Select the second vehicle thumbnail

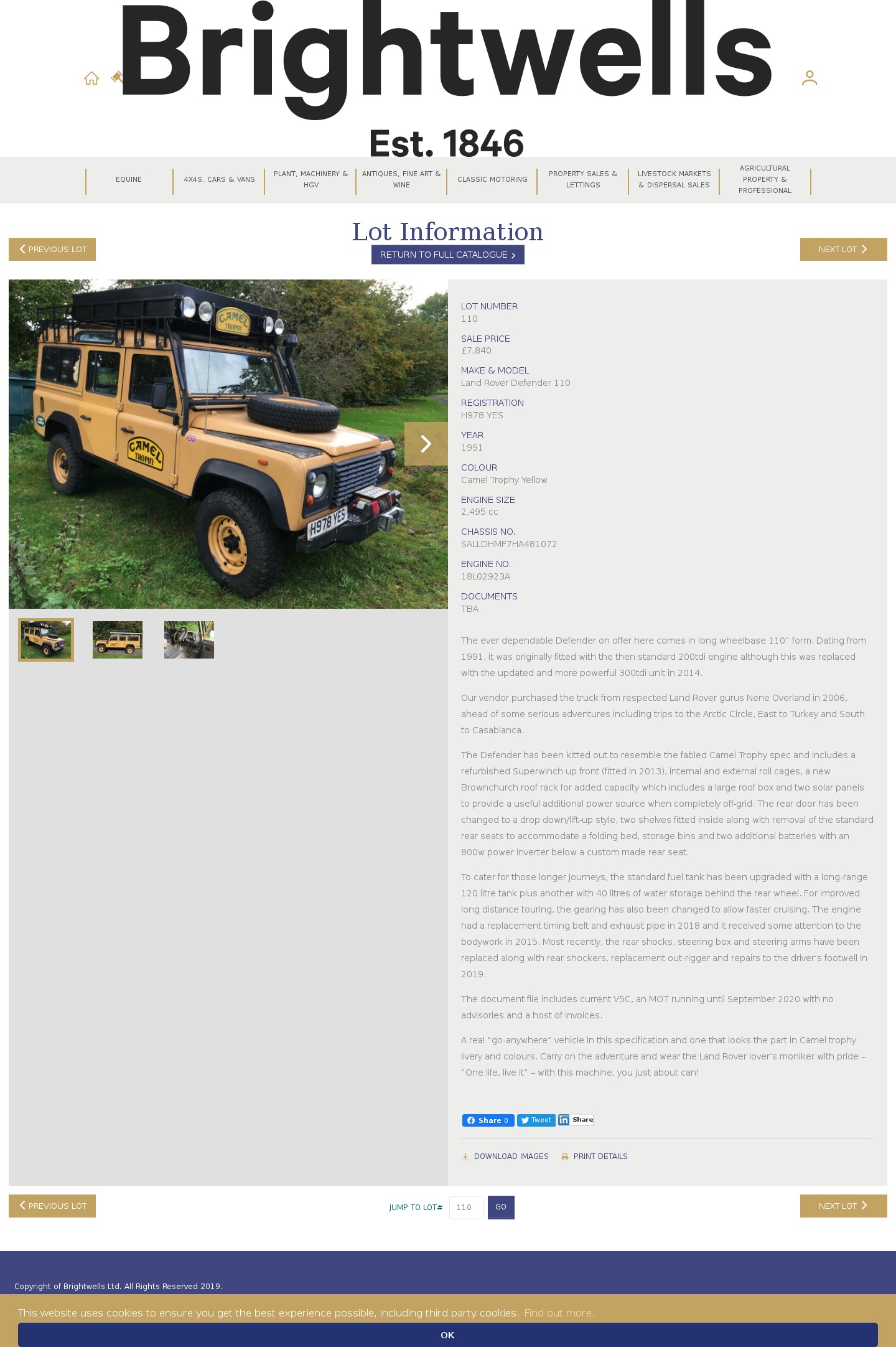point(118,639)
